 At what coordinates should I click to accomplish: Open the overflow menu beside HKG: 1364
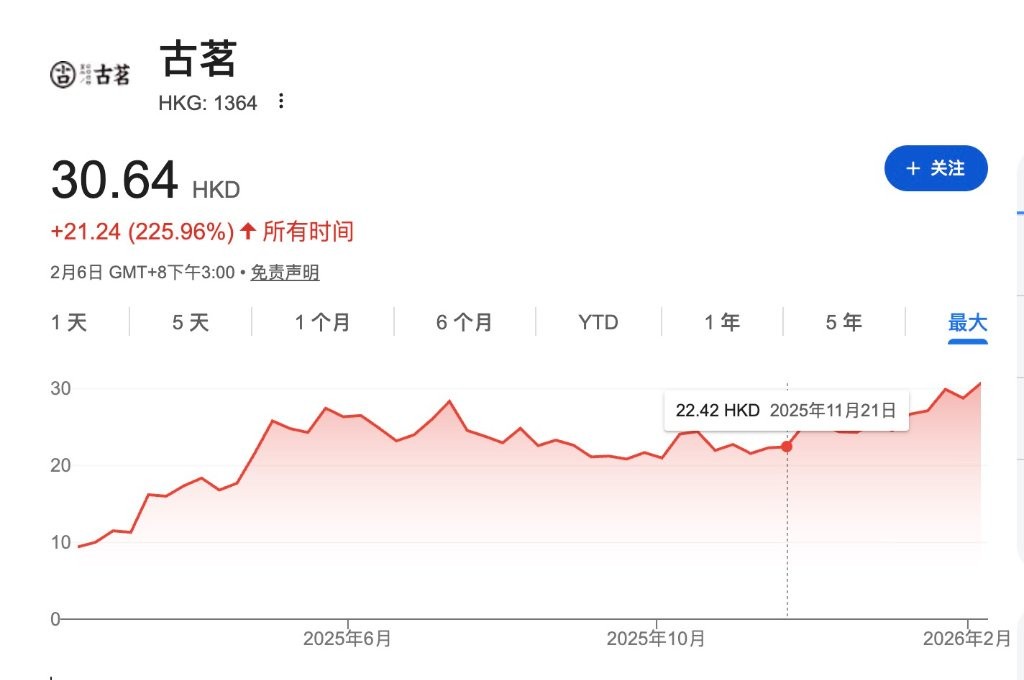pos(281,102)
